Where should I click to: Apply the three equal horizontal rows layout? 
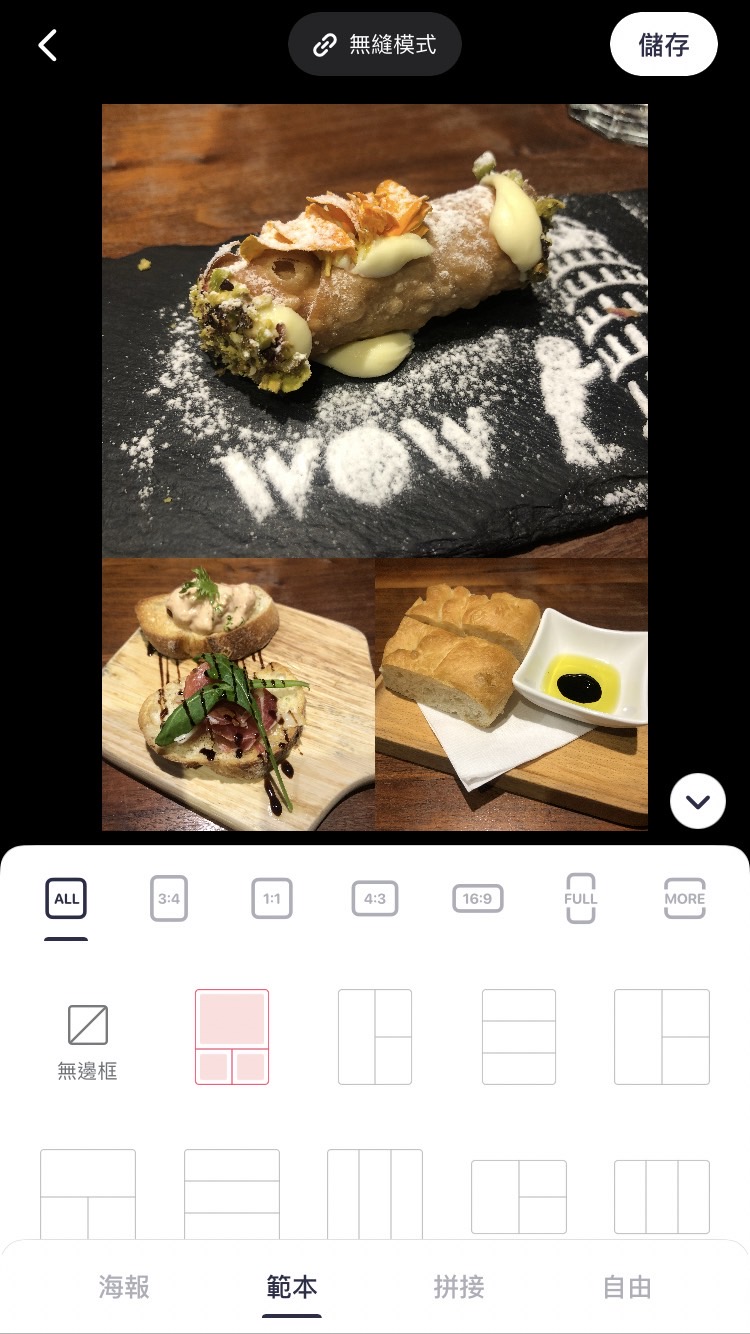pyautogui.click(x=518, y=1037)
